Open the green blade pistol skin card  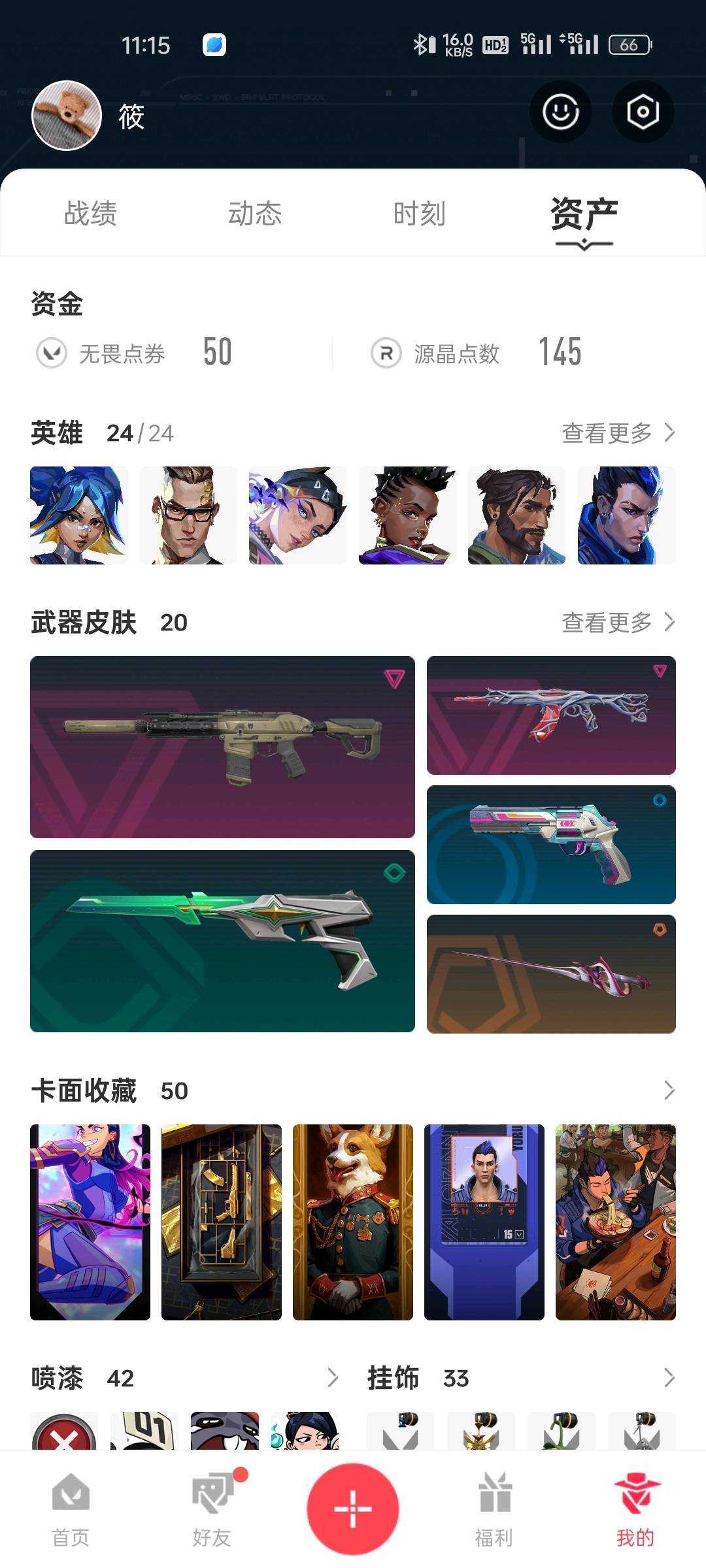tap(222, 941)
